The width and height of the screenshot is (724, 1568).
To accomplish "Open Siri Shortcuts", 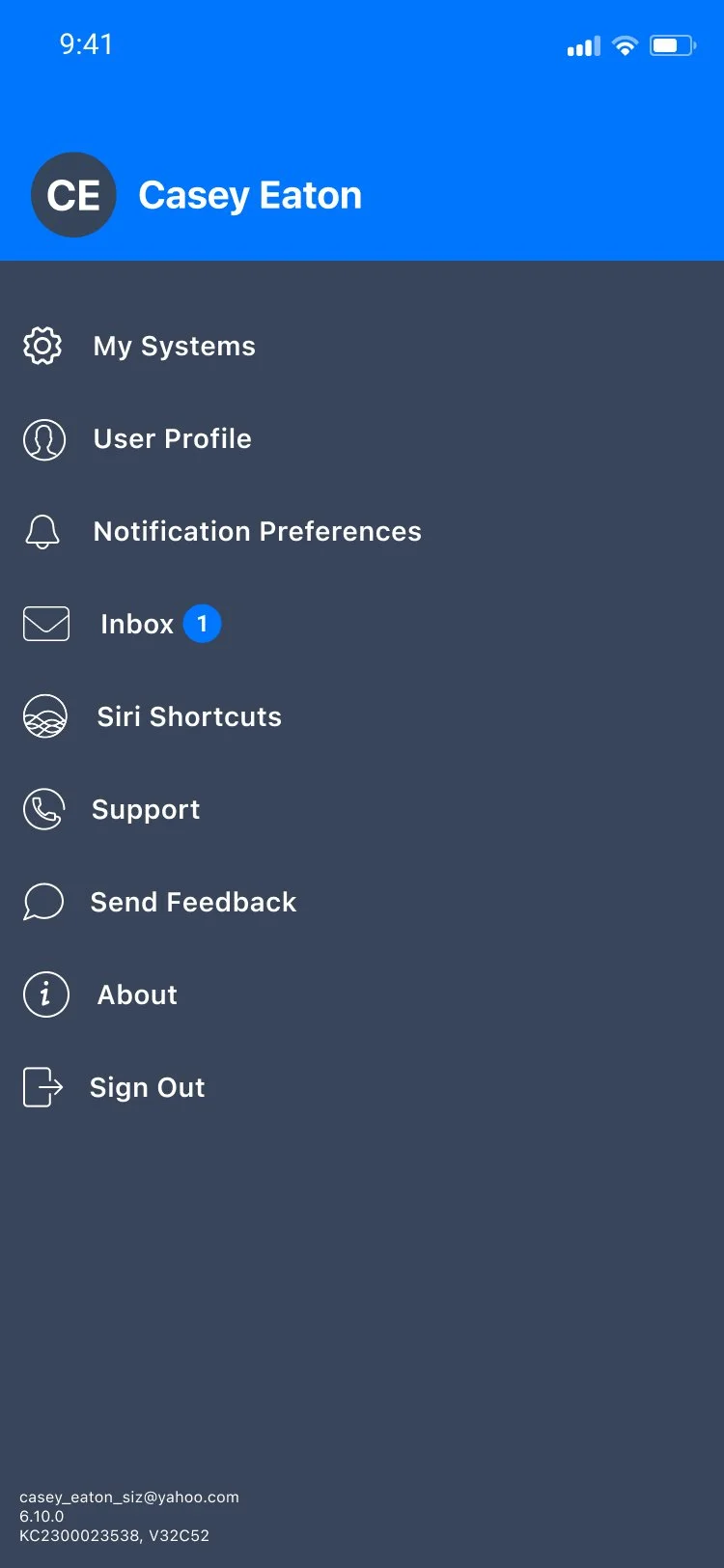I will [189, 717].
